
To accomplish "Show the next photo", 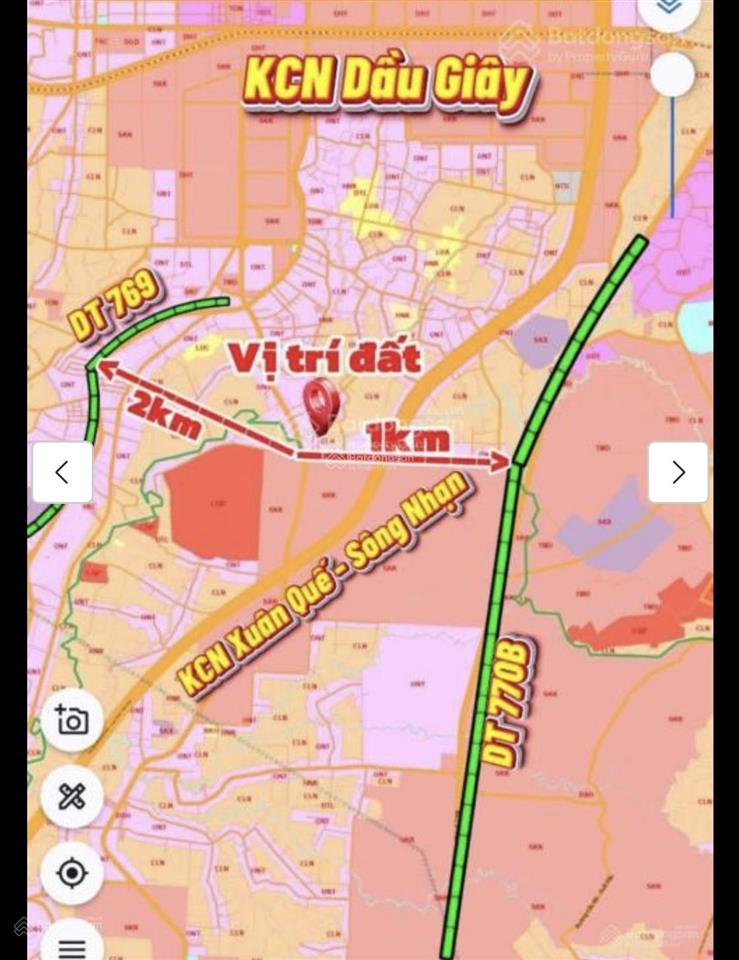I will click(678, 472).
